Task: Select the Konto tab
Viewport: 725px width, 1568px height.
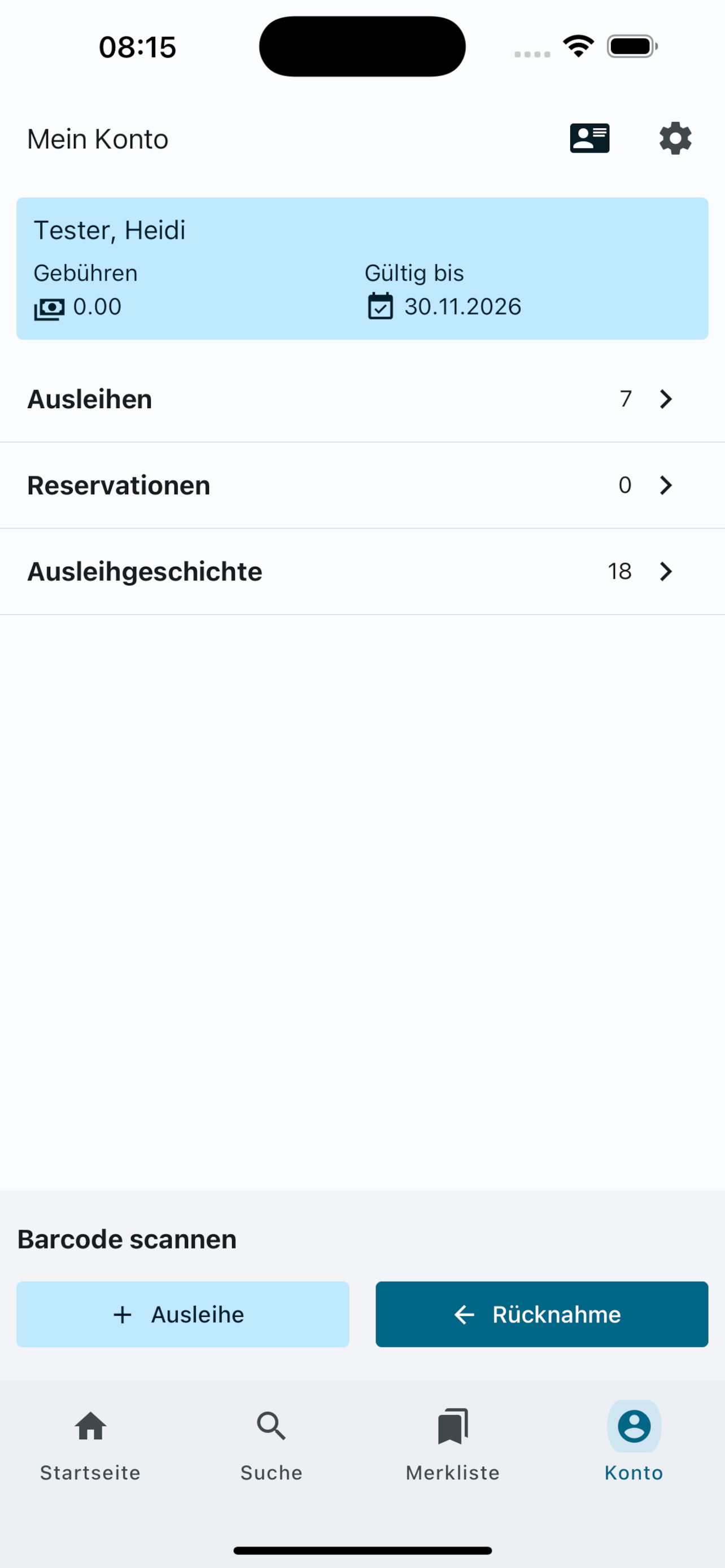Action: point(634,1444)
